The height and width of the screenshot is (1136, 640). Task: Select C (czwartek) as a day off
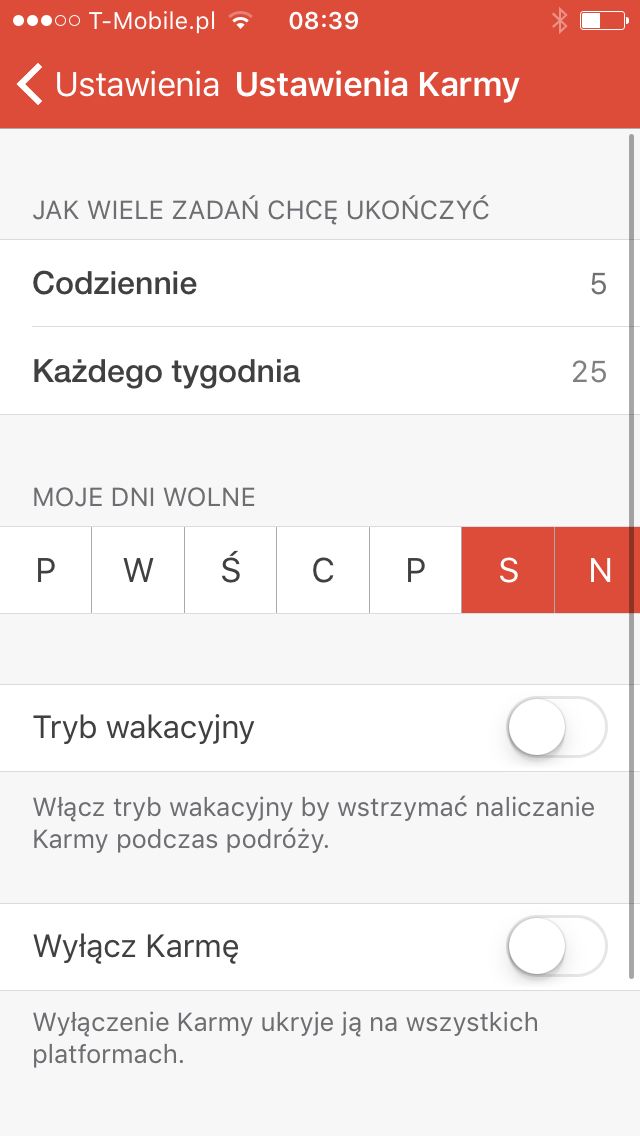[x=323, y=570]
